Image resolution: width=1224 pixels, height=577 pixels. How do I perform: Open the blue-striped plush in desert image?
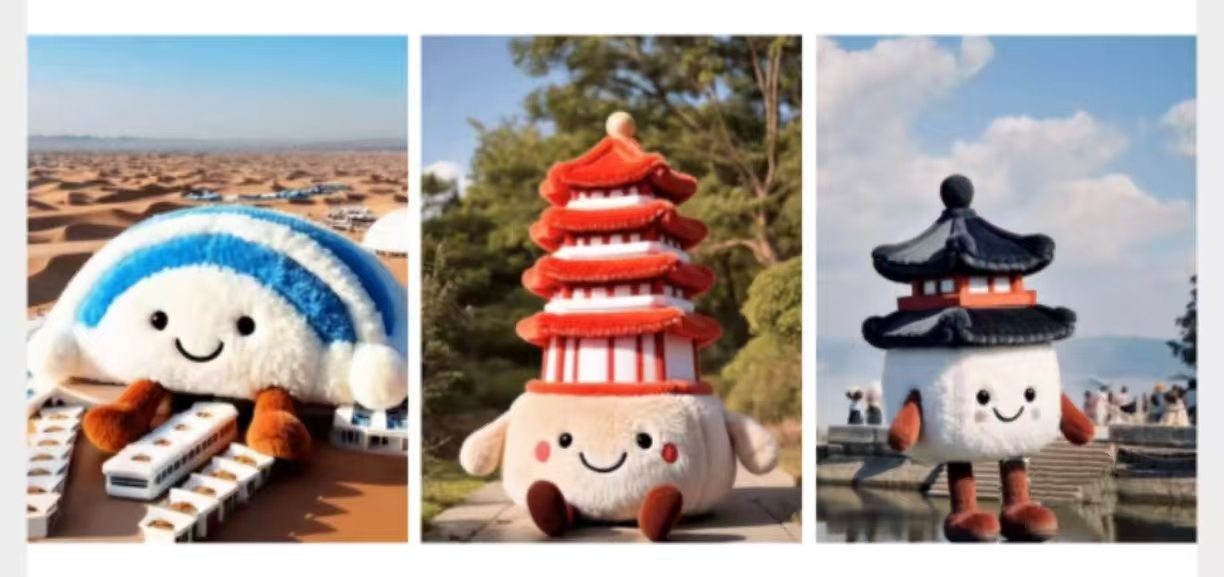(x=217, y=289)
